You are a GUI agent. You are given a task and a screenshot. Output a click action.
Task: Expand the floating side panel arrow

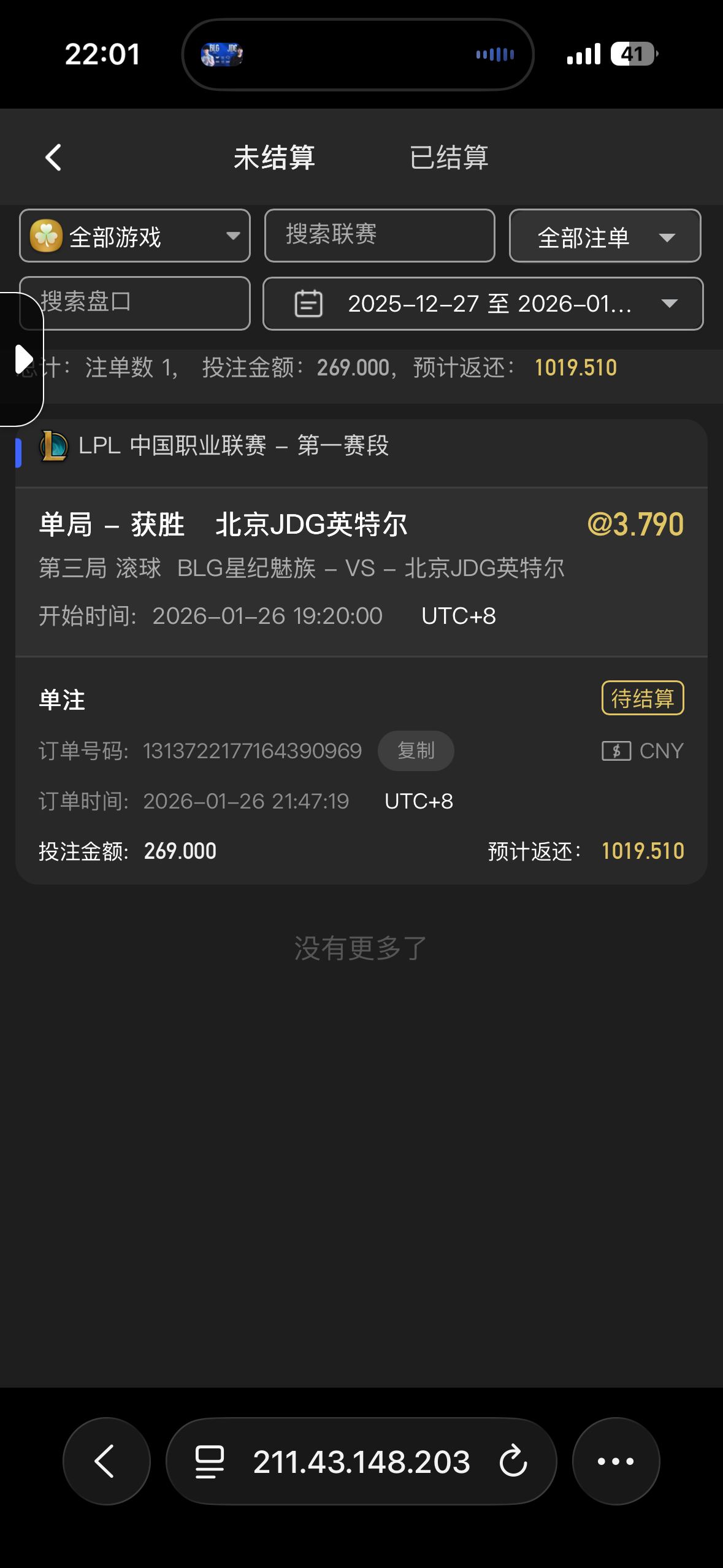23,359
